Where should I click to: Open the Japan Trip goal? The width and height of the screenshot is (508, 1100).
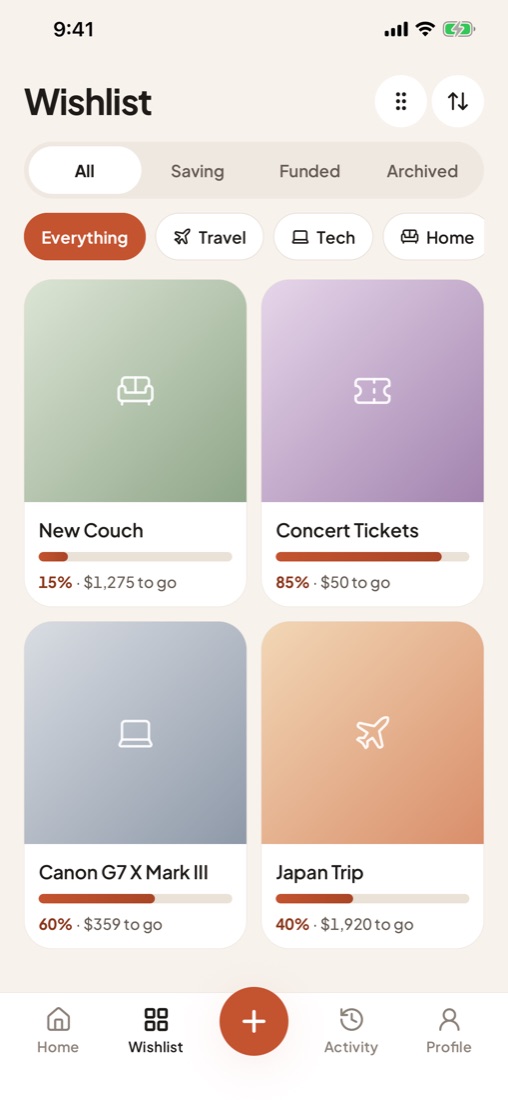(373, 784)
